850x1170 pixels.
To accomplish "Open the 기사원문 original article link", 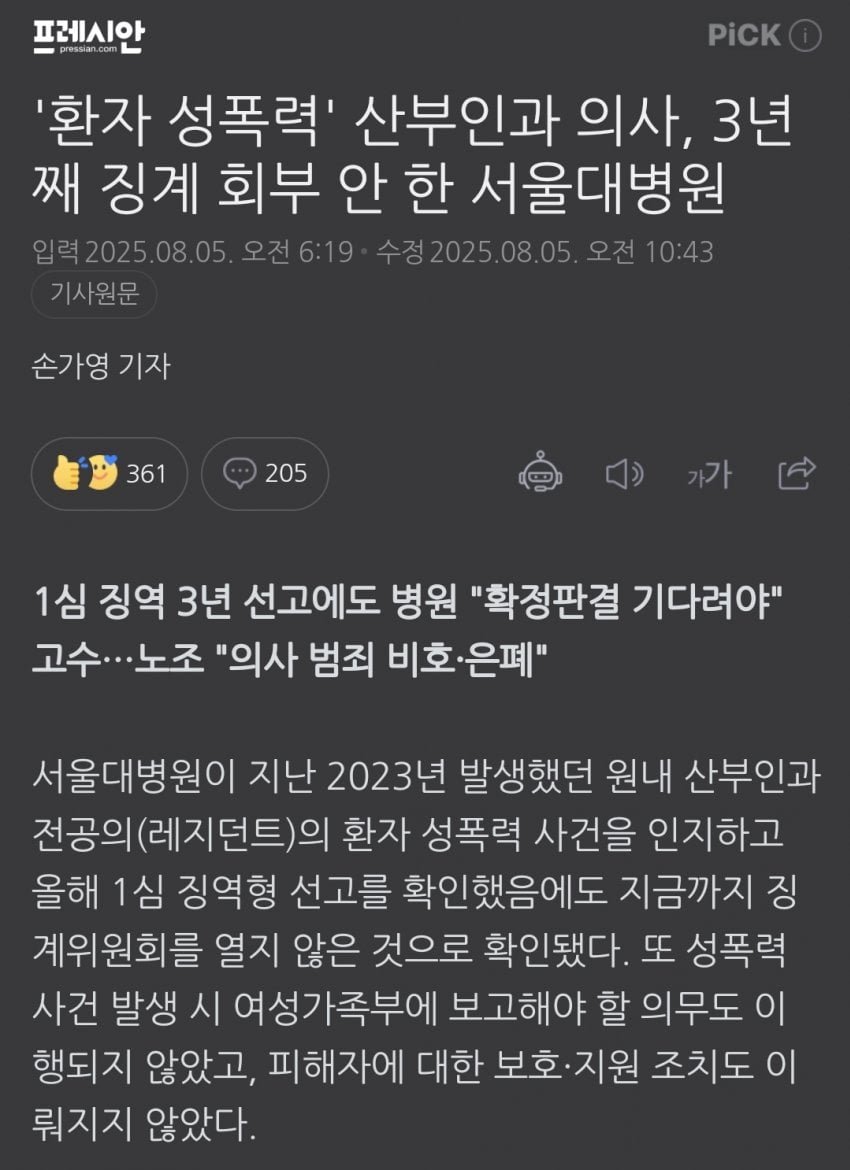I will 94,295.
